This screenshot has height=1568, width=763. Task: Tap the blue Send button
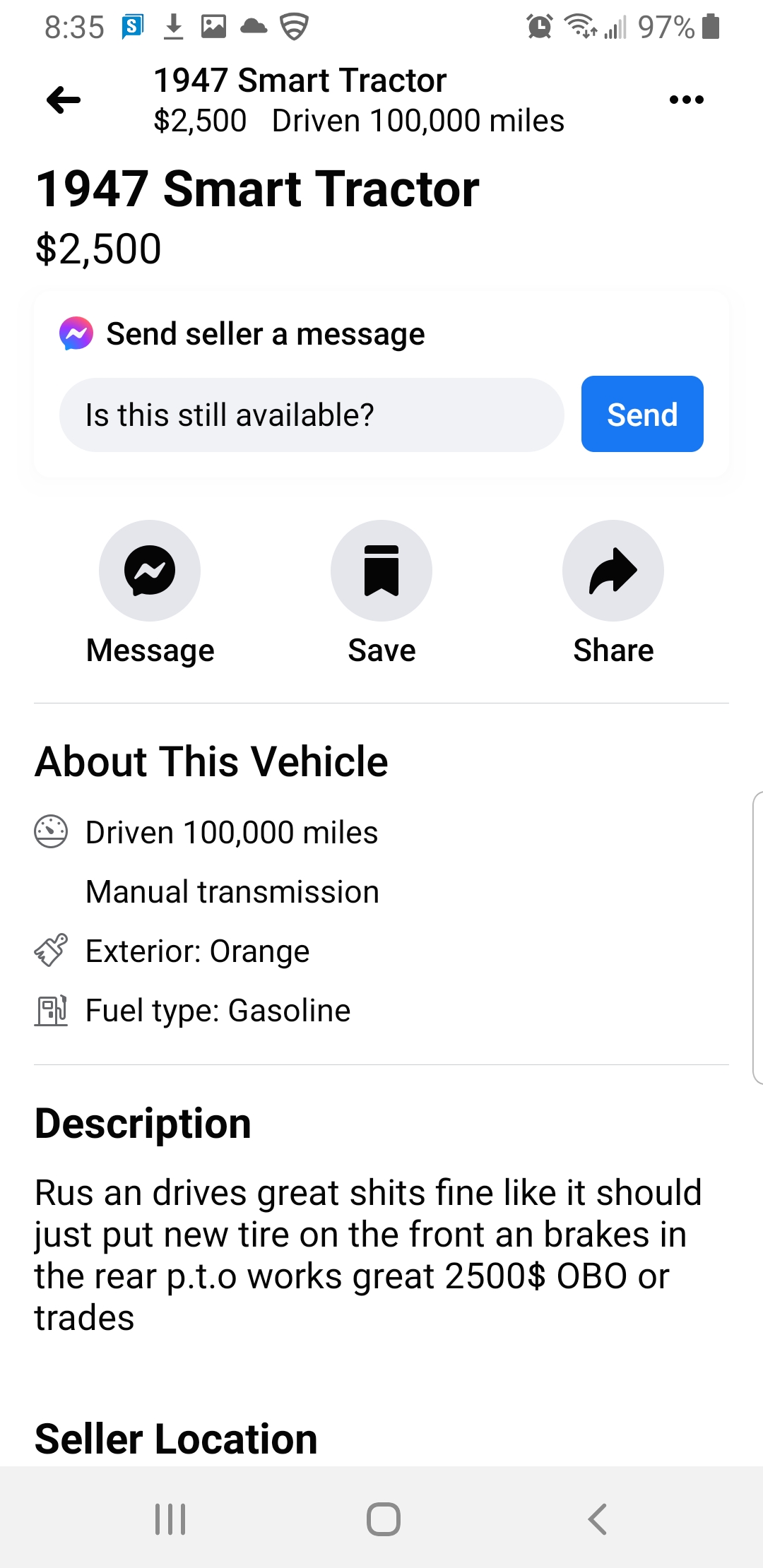(x=641, y=415)
